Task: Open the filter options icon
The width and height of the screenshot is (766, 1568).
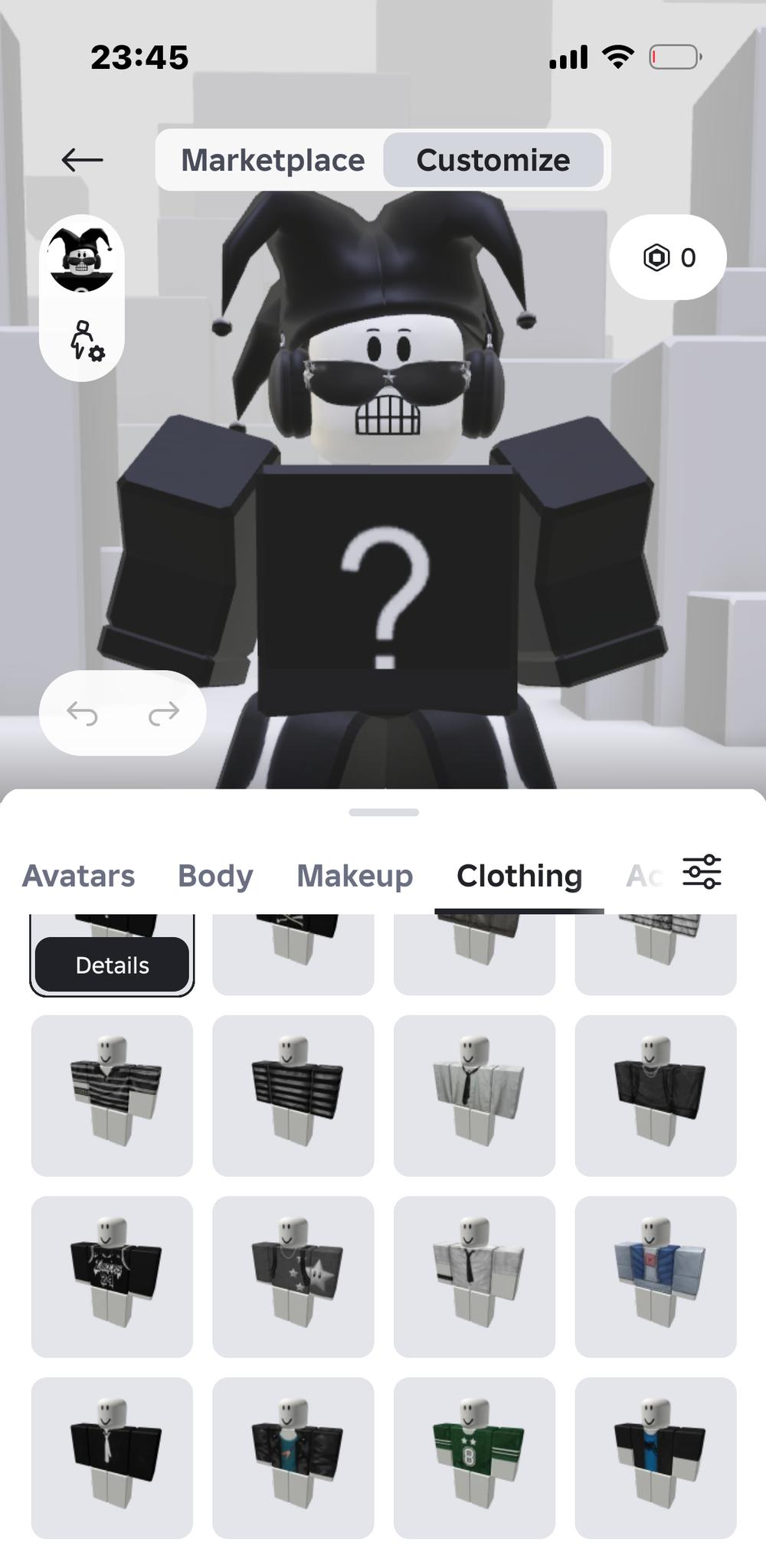Action: pyautogui.click(x=702, y=872)
